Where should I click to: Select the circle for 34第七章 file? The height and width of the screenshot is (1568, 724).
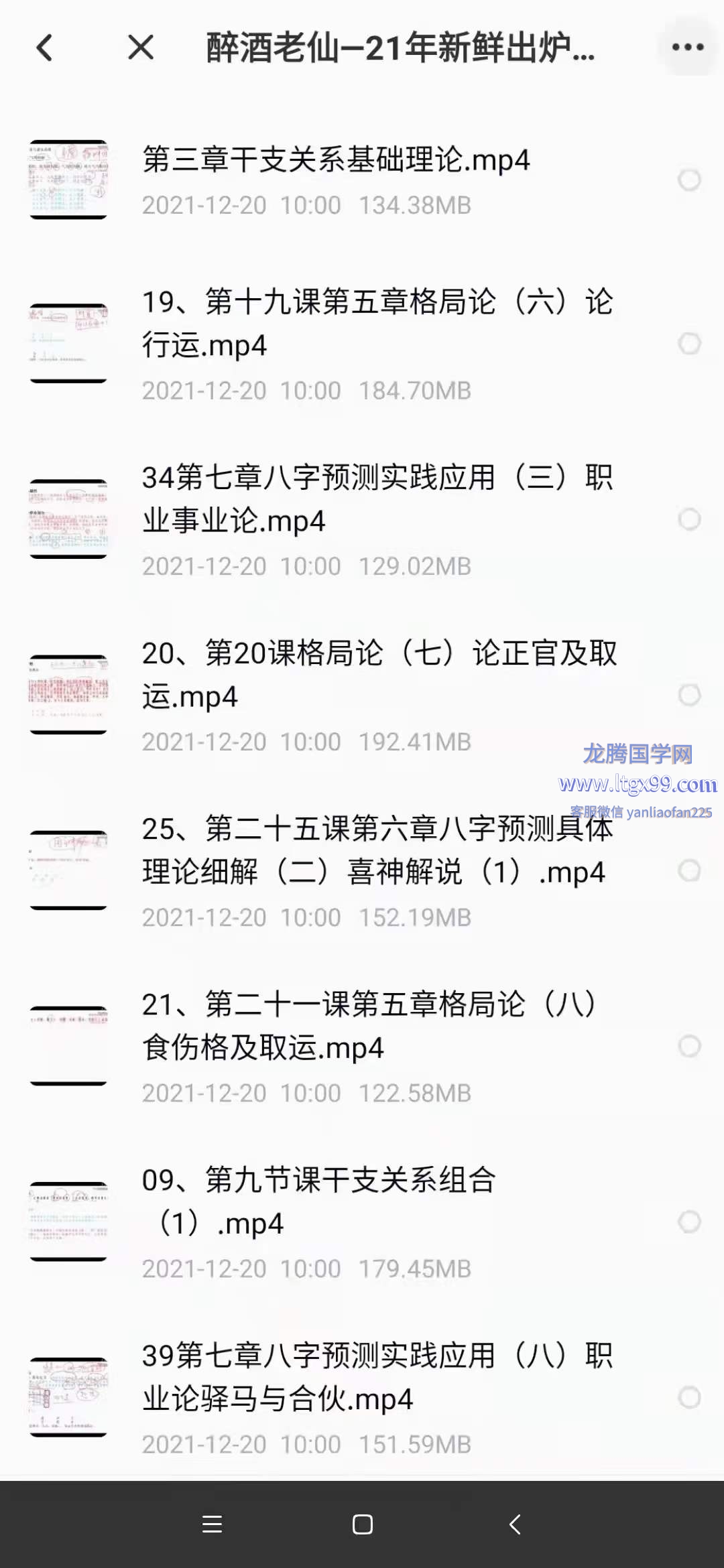point(689,519)
